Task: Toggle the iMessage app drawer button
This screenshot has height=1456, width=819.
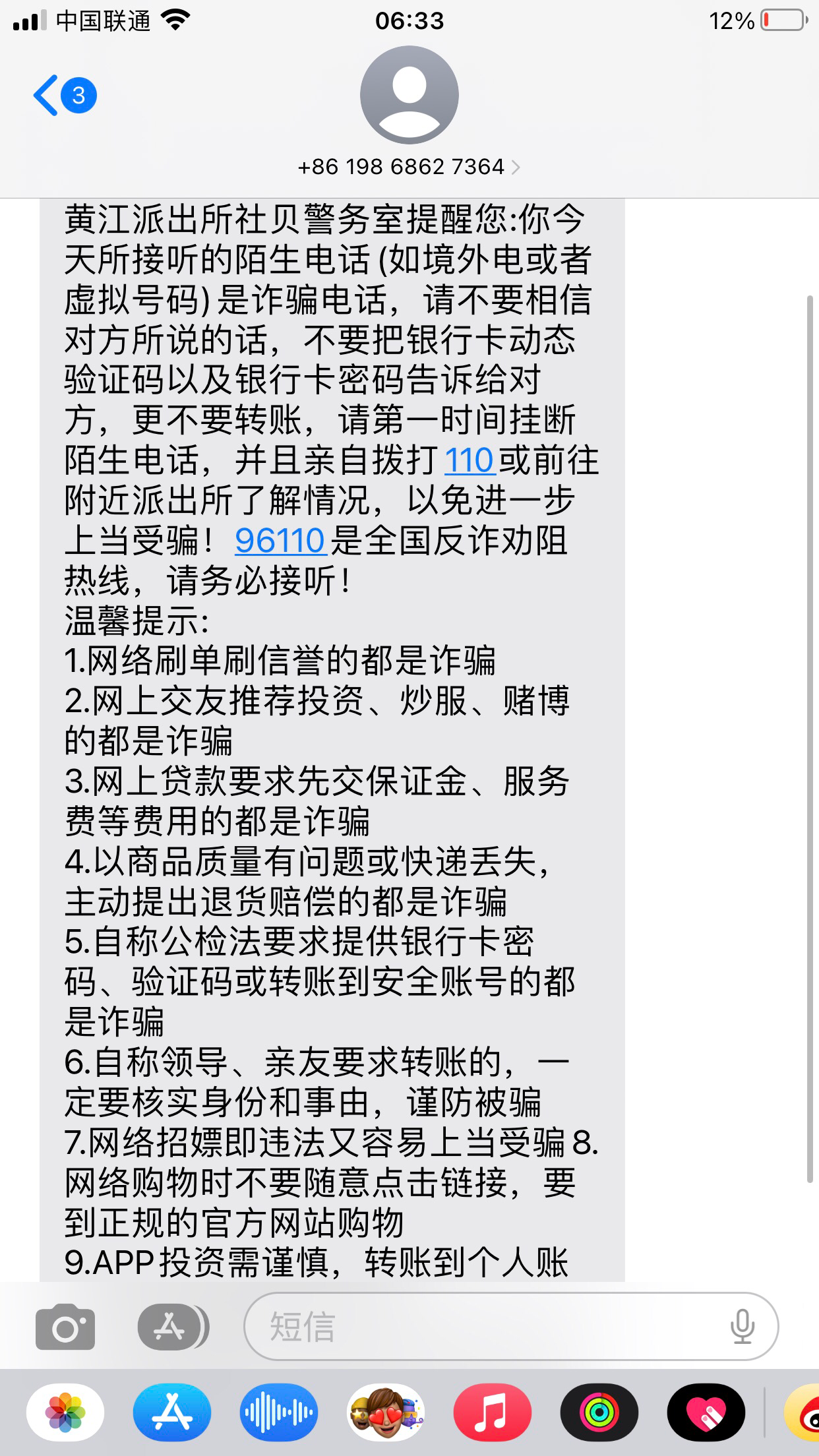Action: click(x=171, y=1326)
